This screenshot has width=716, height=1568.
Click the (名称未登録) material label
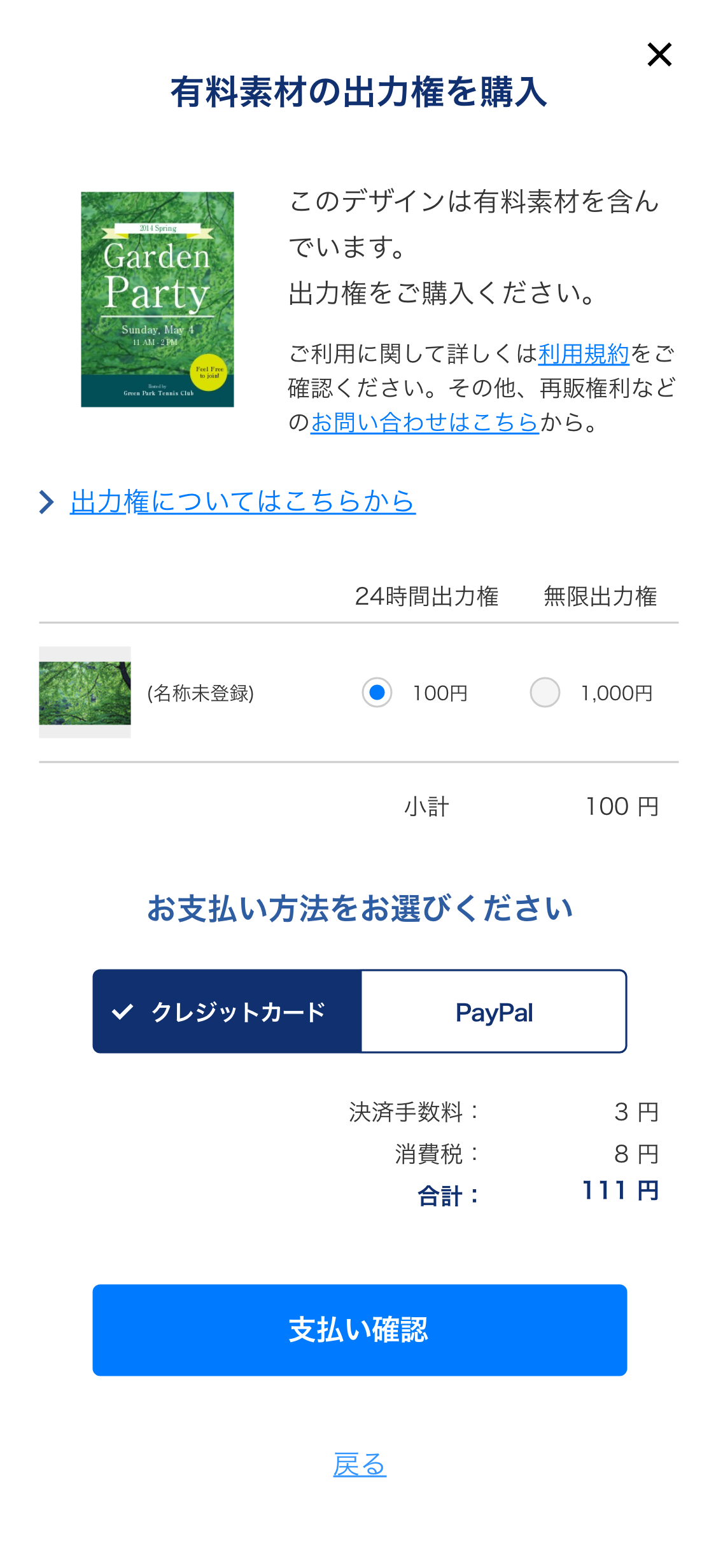point(200,692)
